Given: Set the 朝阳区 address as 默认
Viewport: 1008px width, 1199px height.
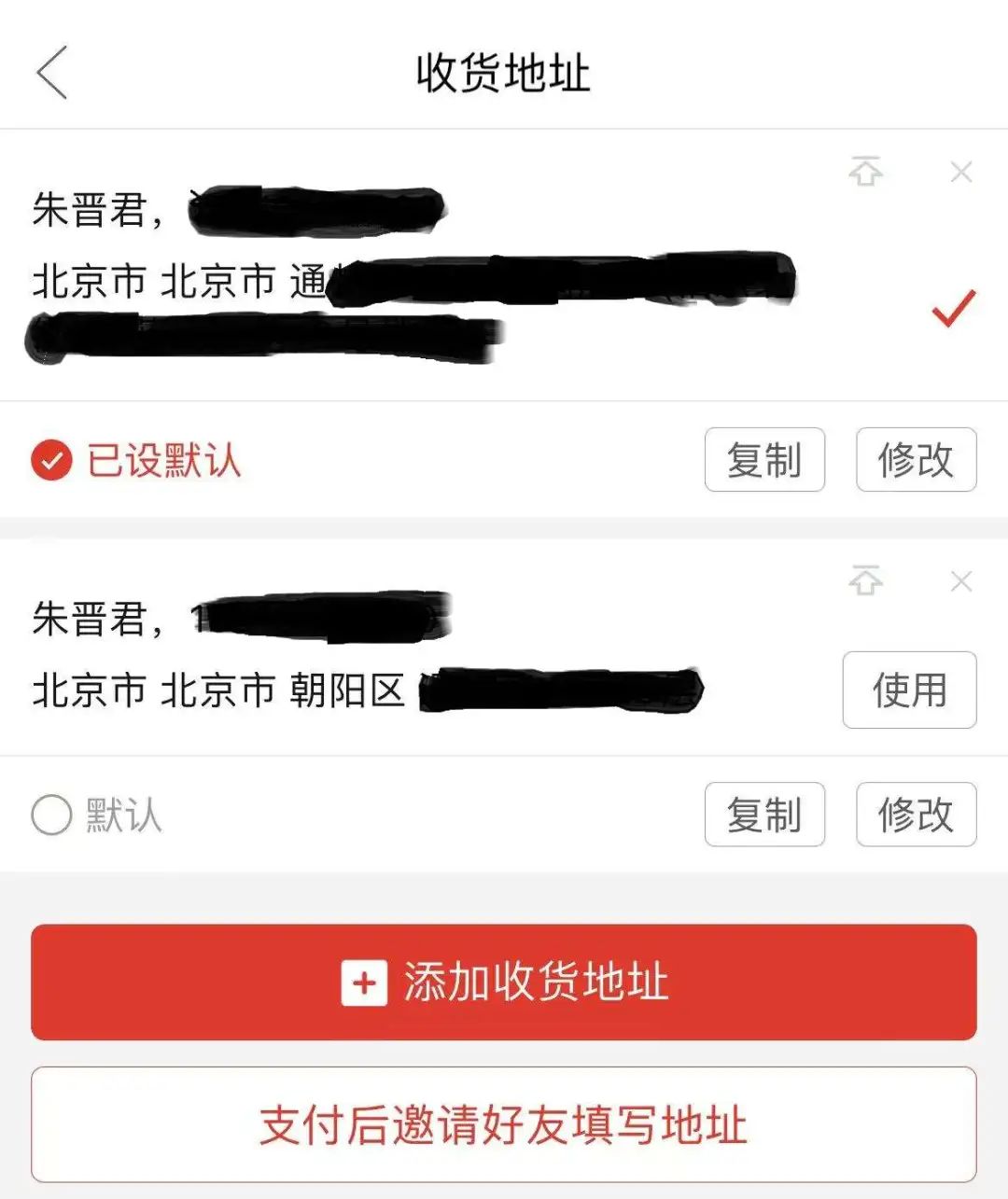Looking at the screenshot, I should coord(52,815).
